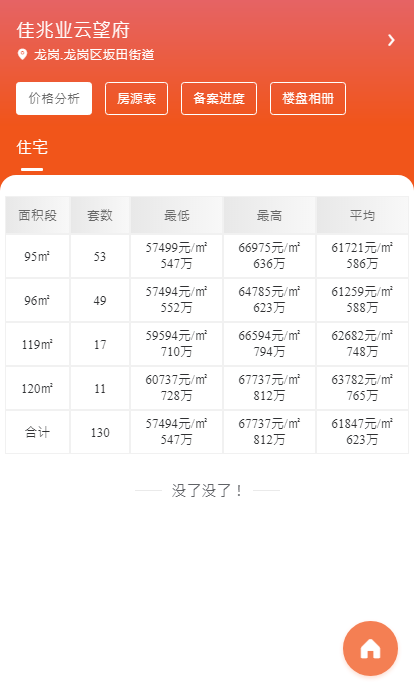The height and width of the screenshot is (692, 414).
Task: Open 佳兆业云望府 details via the chevron arrow
Action: tap(391, 40)
